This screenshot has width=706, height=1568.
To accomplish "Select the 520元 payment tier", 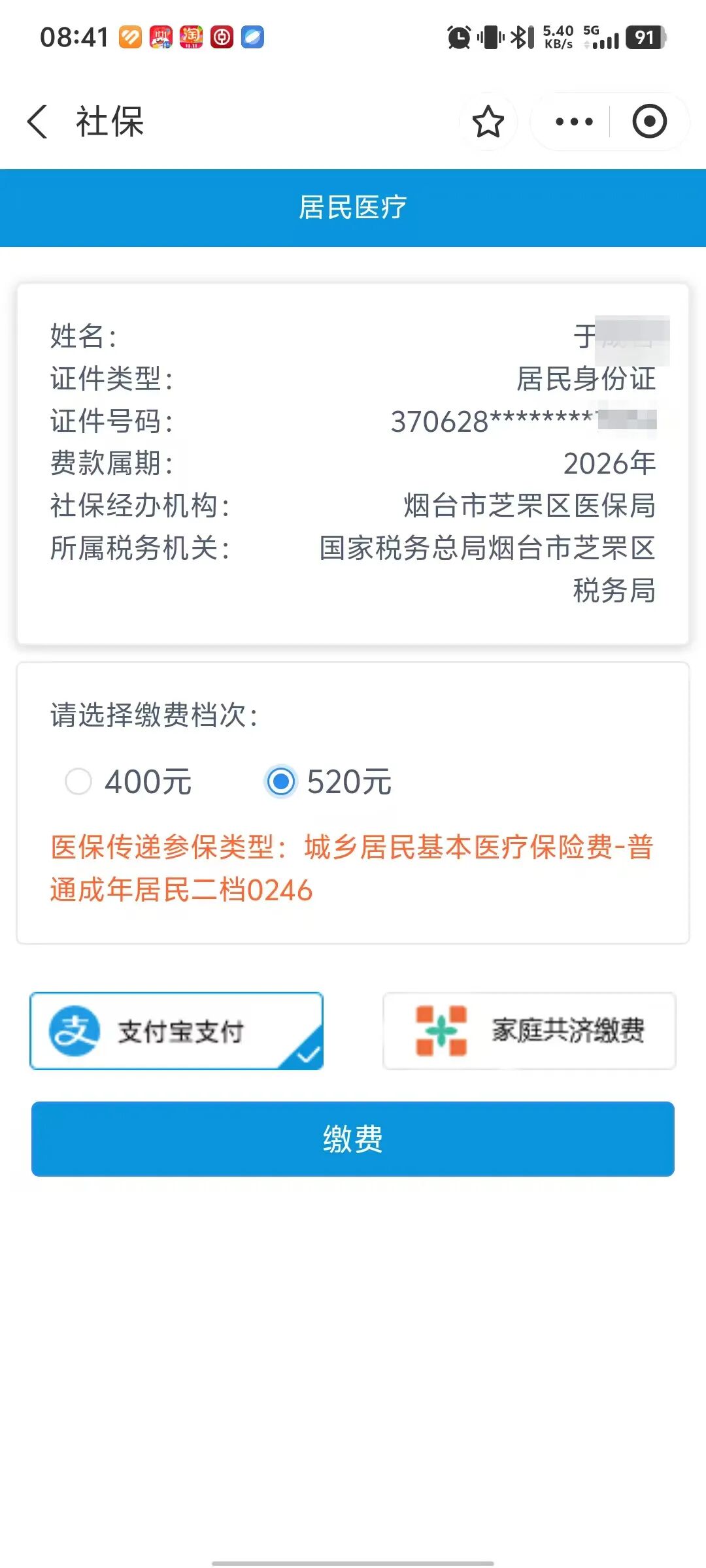I will 282,781.
